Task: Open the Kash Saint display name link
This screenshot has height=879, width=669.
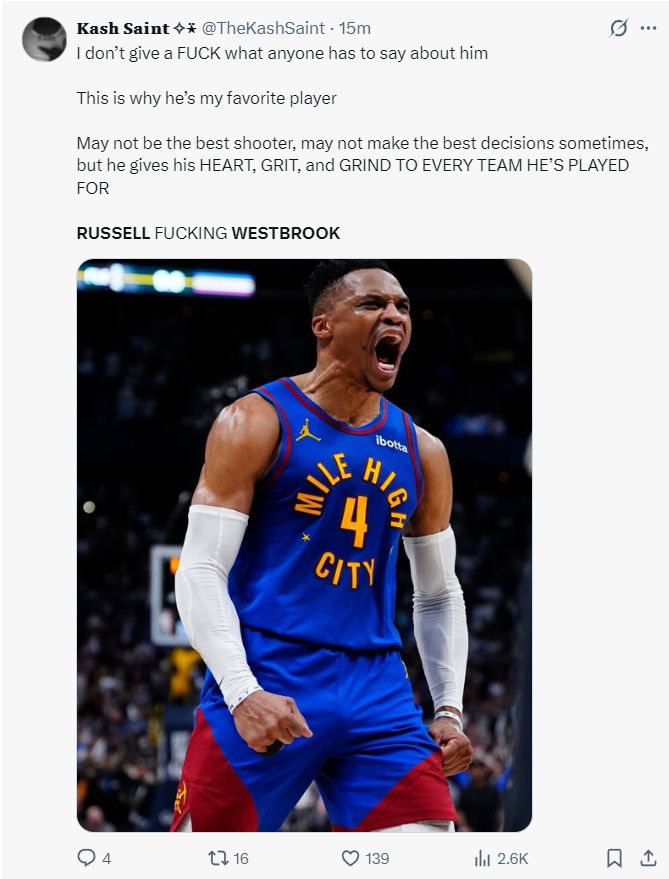Action: coord(122,28)
